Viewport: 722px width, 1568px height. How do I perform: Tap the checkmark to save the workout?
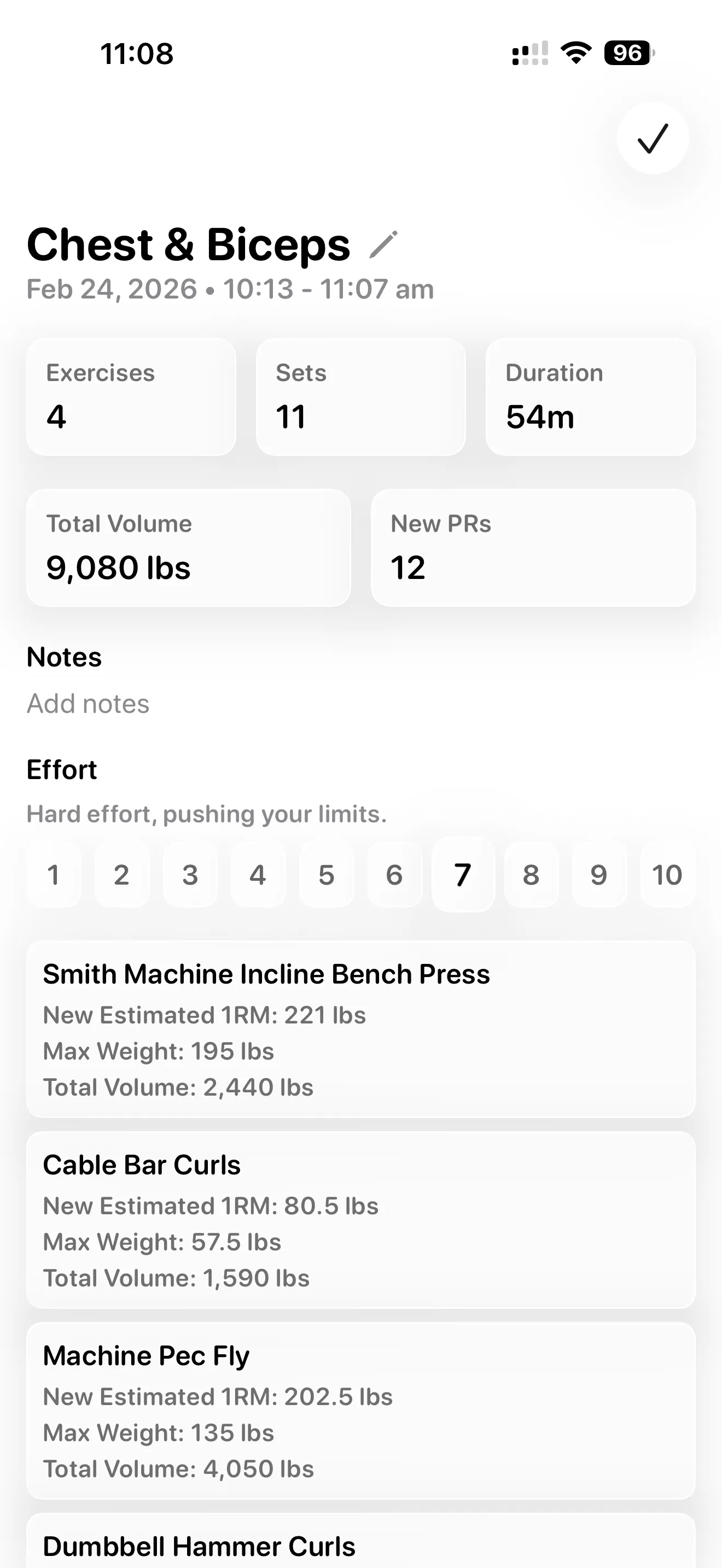coord(652,139)
